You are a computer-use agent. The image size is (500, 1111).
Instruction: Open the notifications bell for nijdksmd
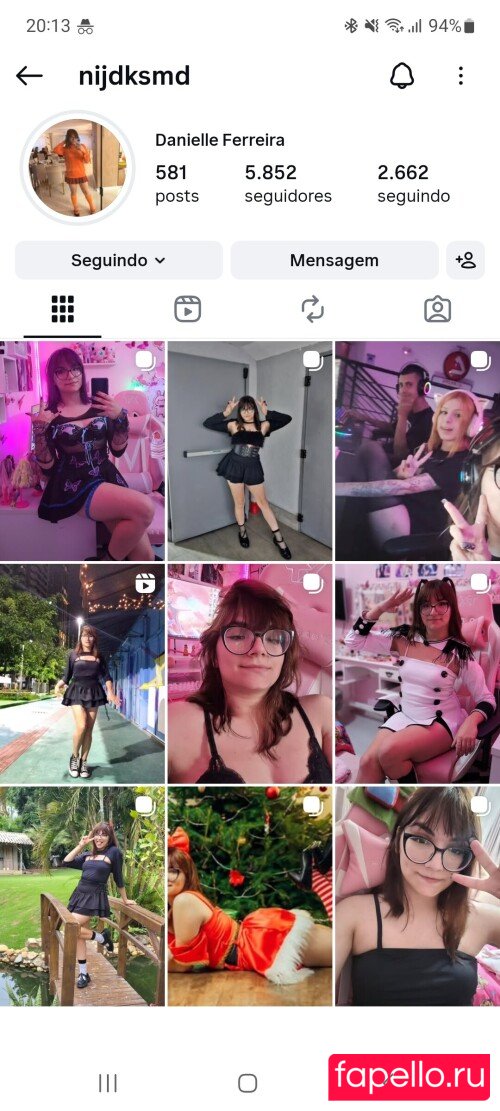pyautogui.click(x=402, y=76)
